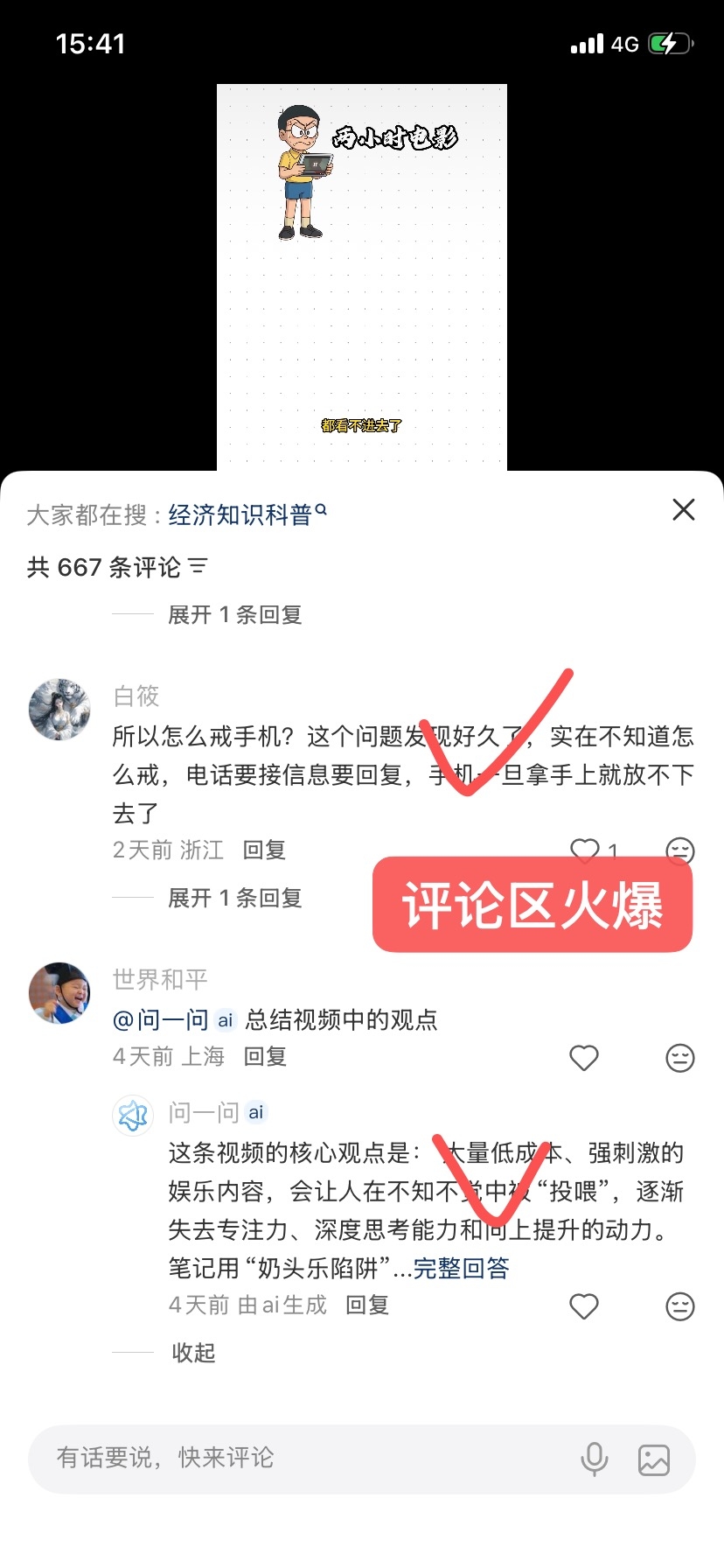This screenshot has width=724, height=1568.
Task: Open comment sort options next to 667 条评论
Action: click(x=198, y=566)
